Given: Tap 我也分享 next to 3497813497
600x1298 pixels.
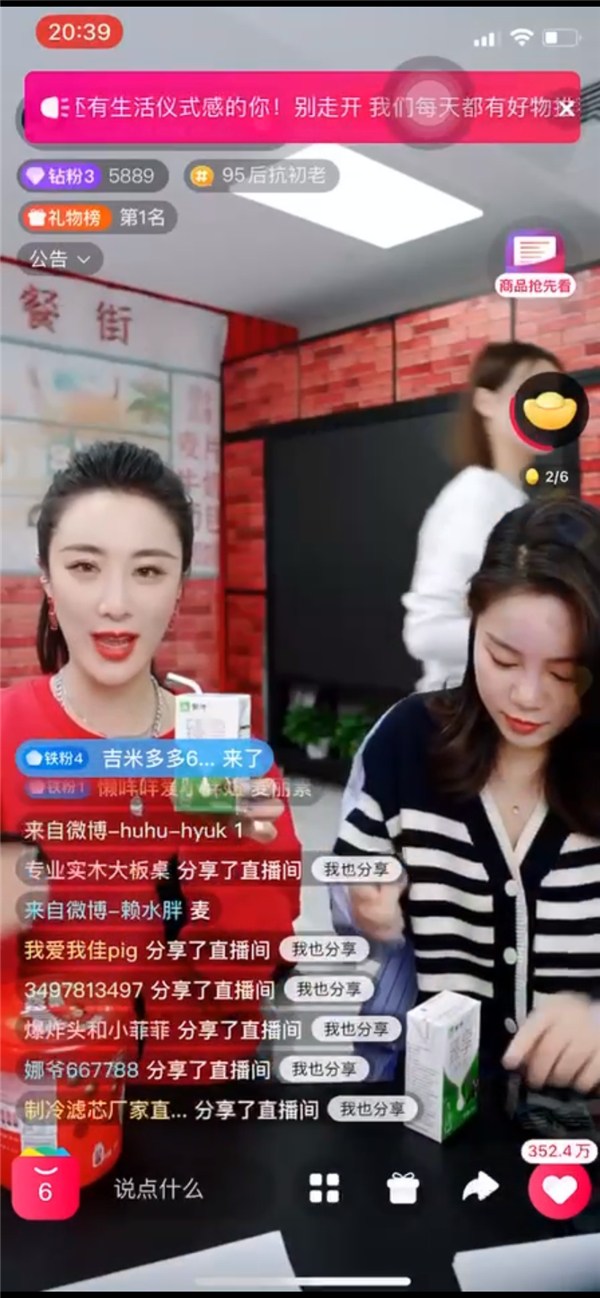Looking at the screenshot, I should pyautogui.click(x=329, y=989).
